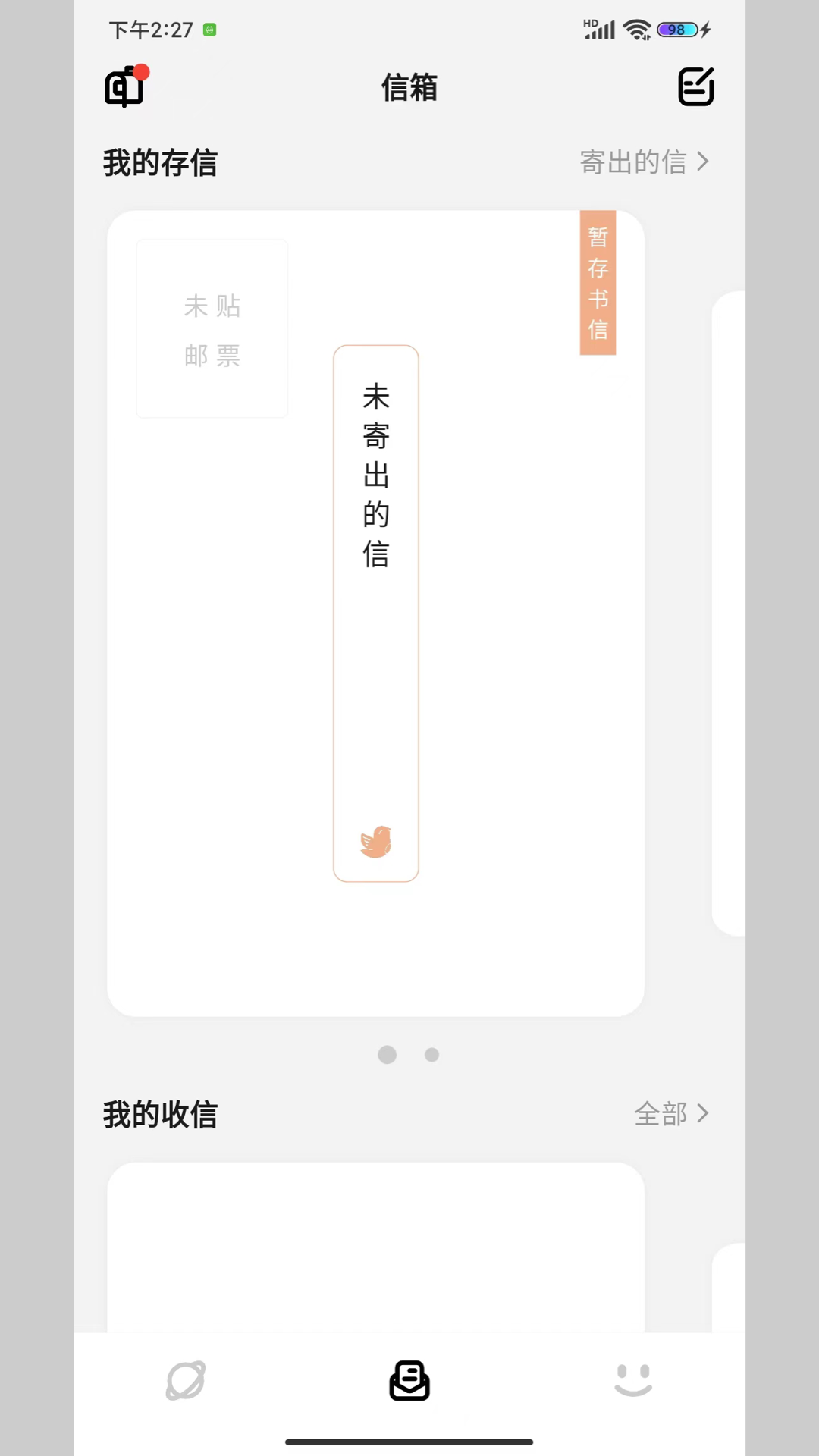
Task: View 全部 received letters
Action: (672, 1113)
